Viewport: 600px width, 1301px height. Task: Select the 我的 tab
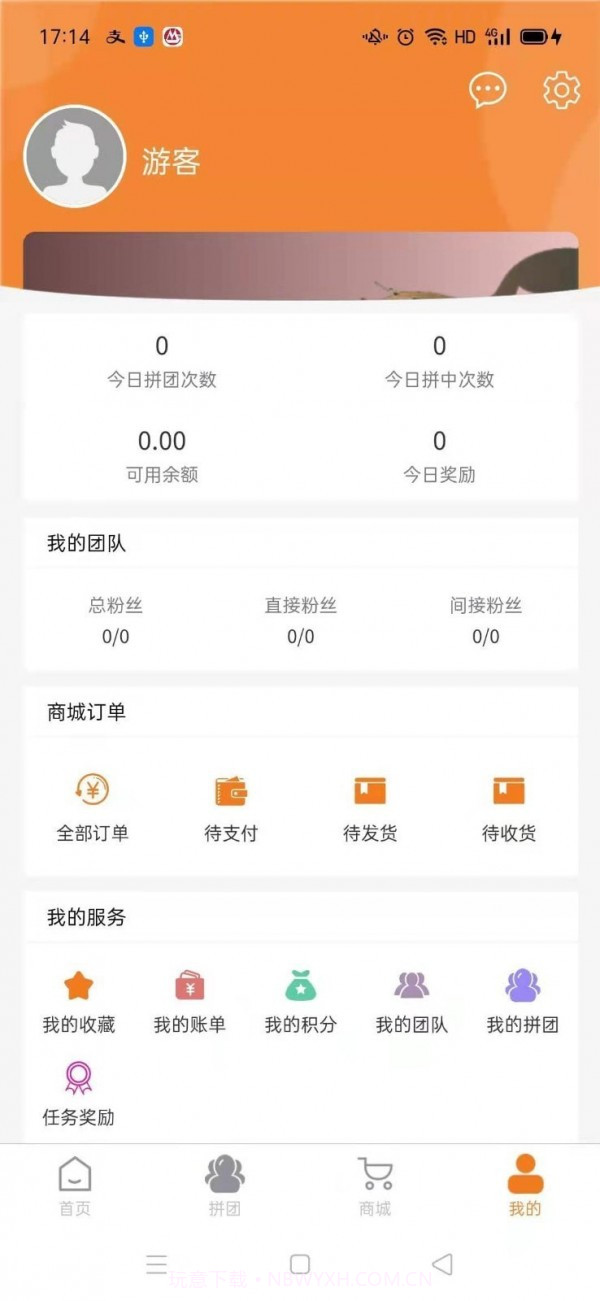coord(525,1186)
